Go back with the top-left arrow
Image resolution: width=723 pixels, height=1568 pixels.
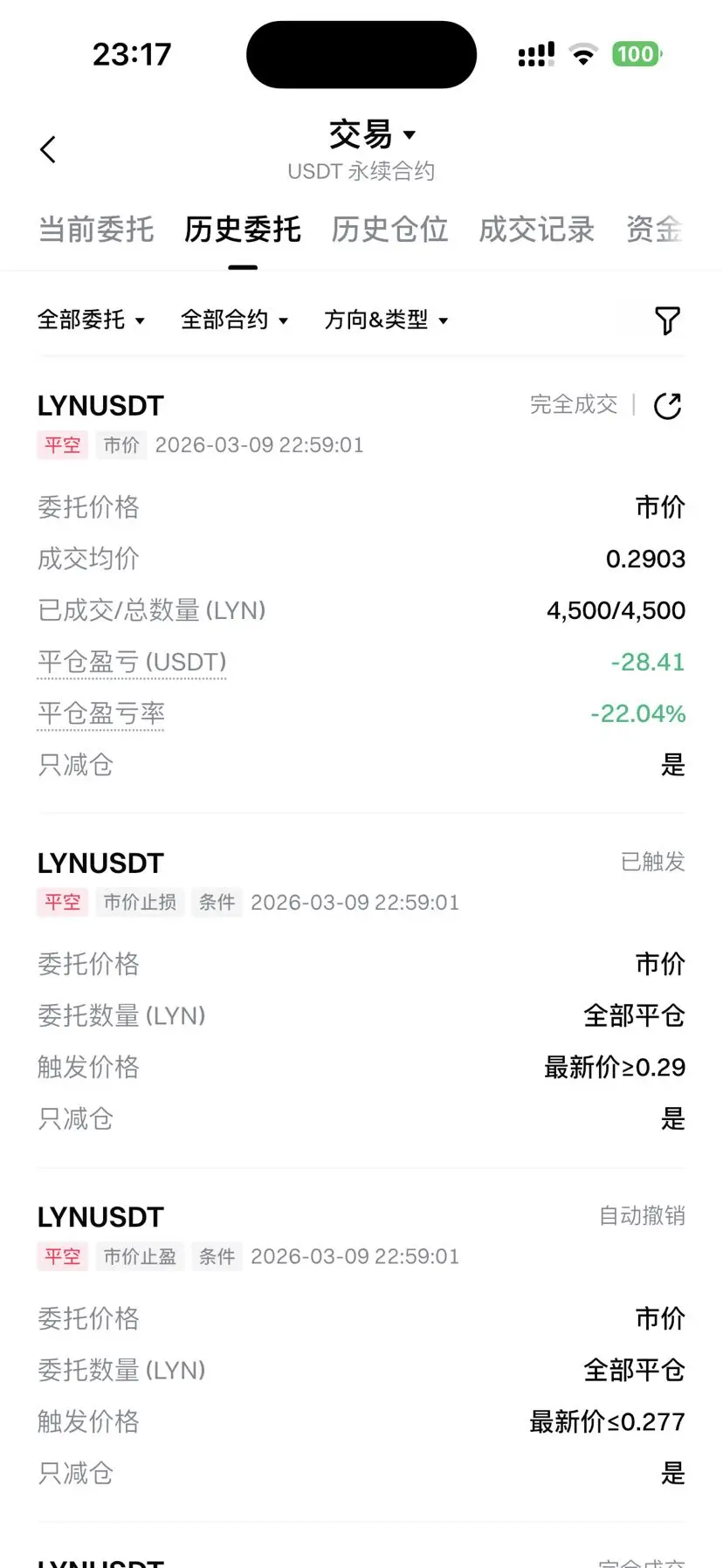(x=48, y=149)
